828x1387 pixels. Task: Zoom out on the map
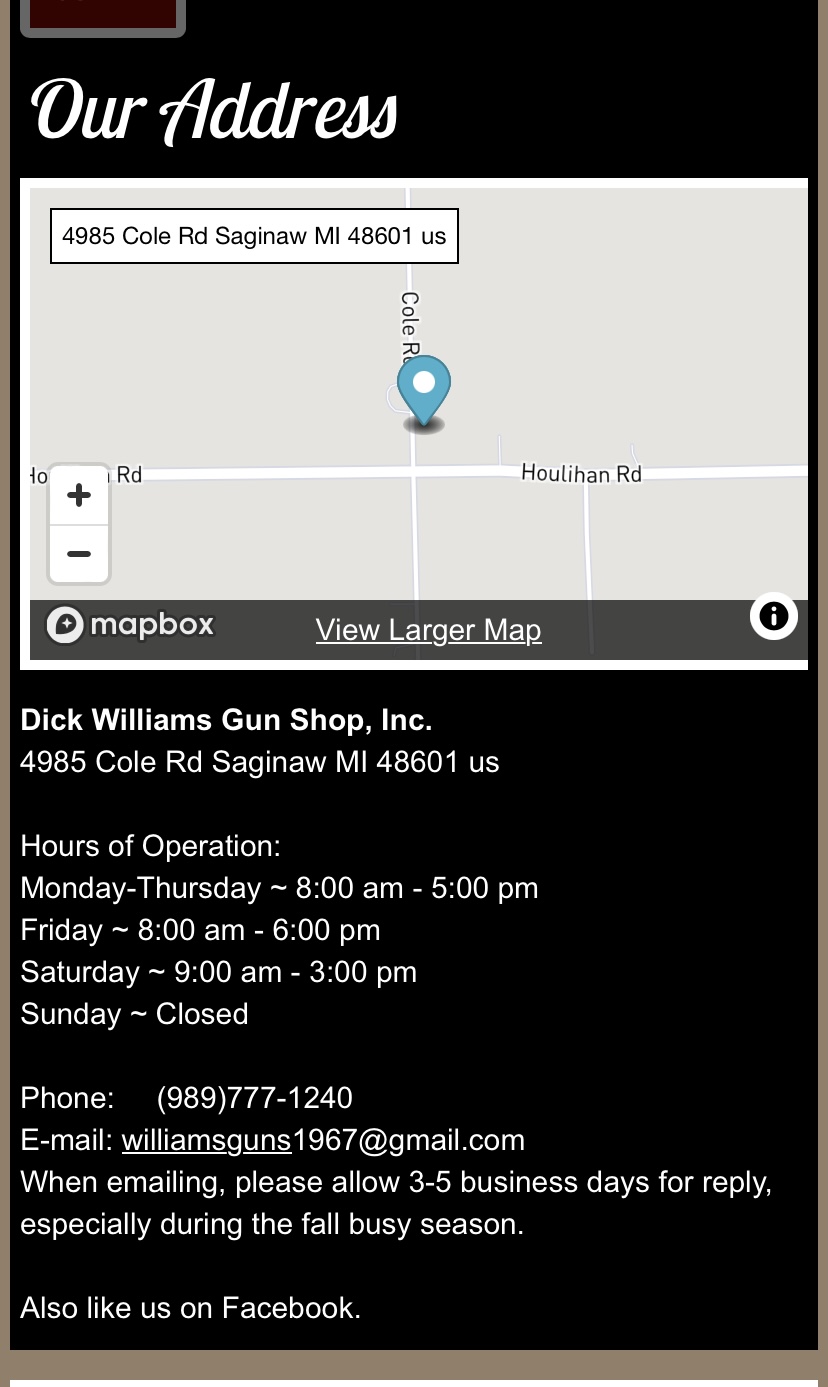point(79,554)
